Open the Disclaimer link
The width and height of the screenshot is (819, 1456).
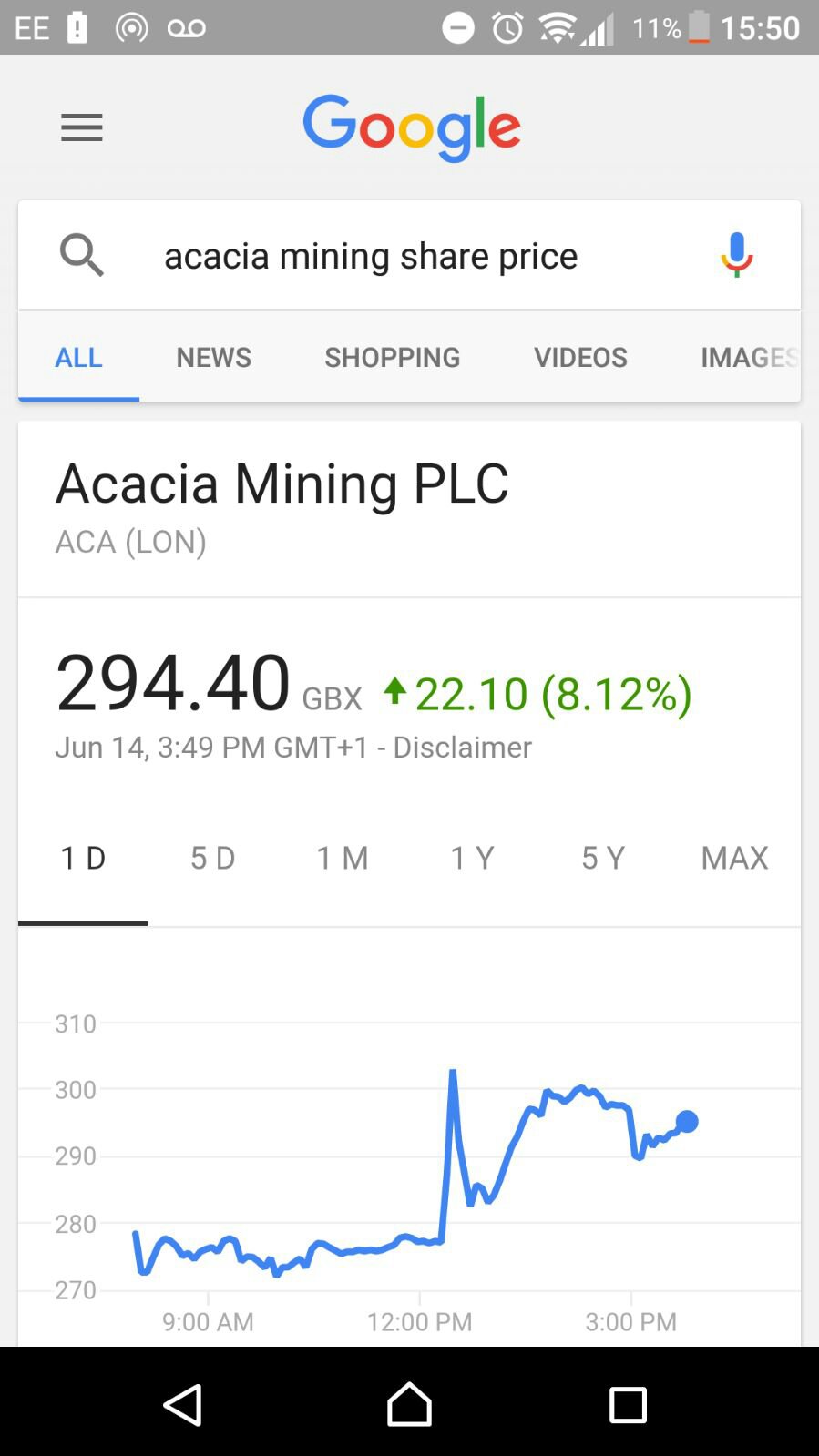[462, 748]
